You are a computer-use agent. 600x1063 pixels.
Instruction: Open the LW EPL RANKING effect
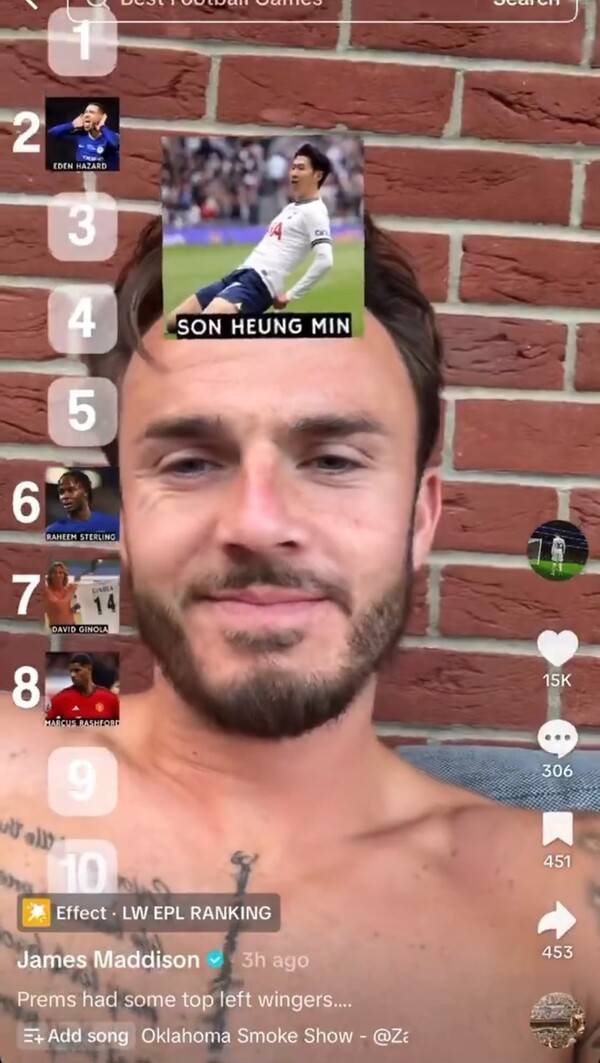148,912
